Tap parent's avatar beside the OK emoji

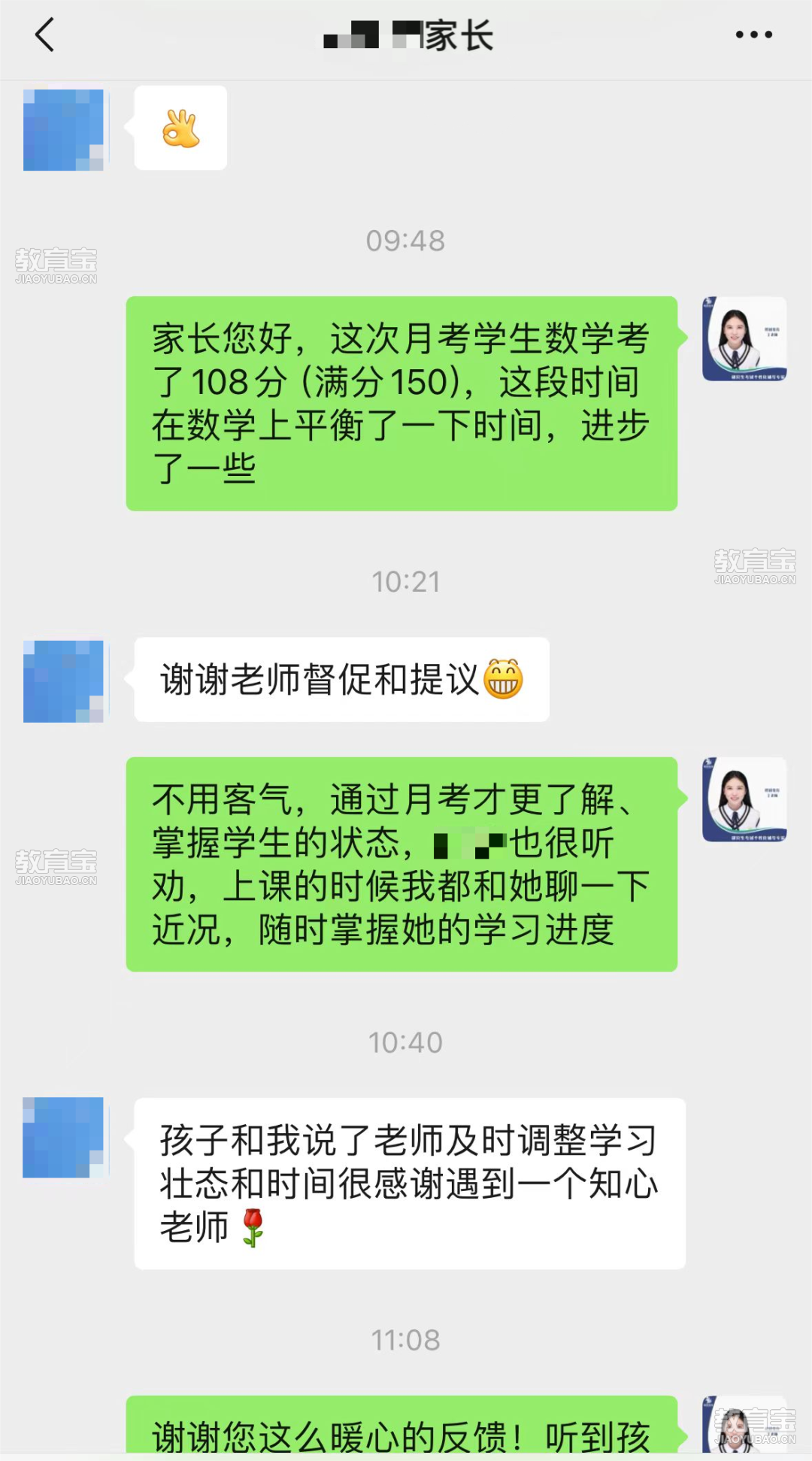[x=65, y=129]
